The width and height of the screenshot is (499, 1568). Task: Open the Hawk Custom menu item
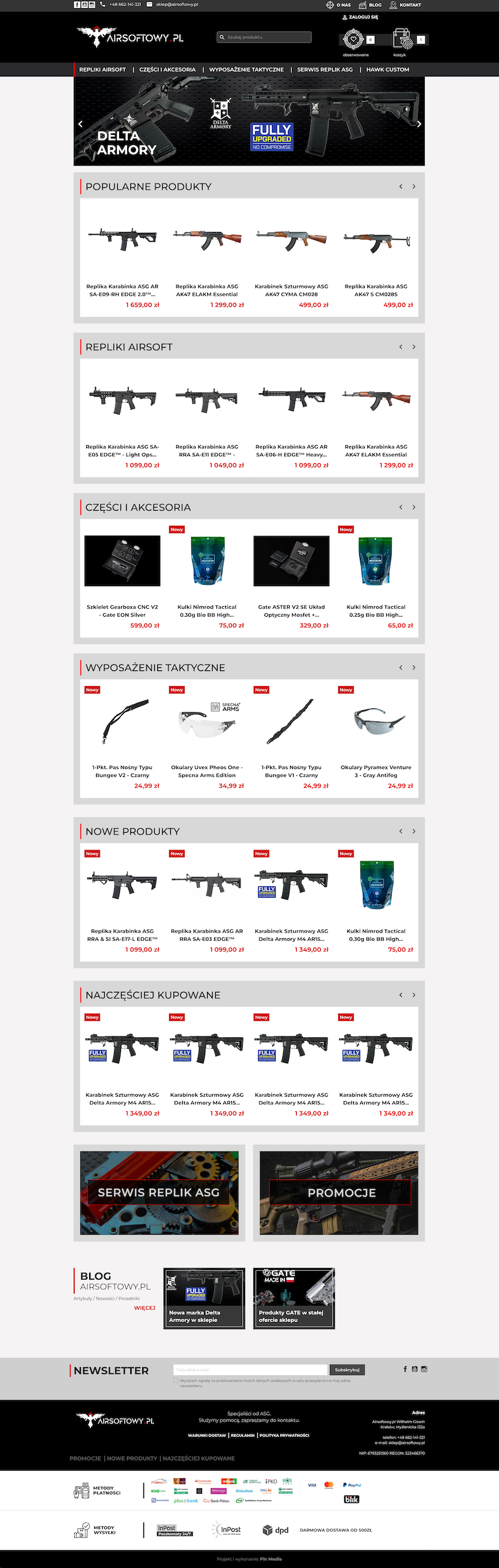click(x=387, y=69)
